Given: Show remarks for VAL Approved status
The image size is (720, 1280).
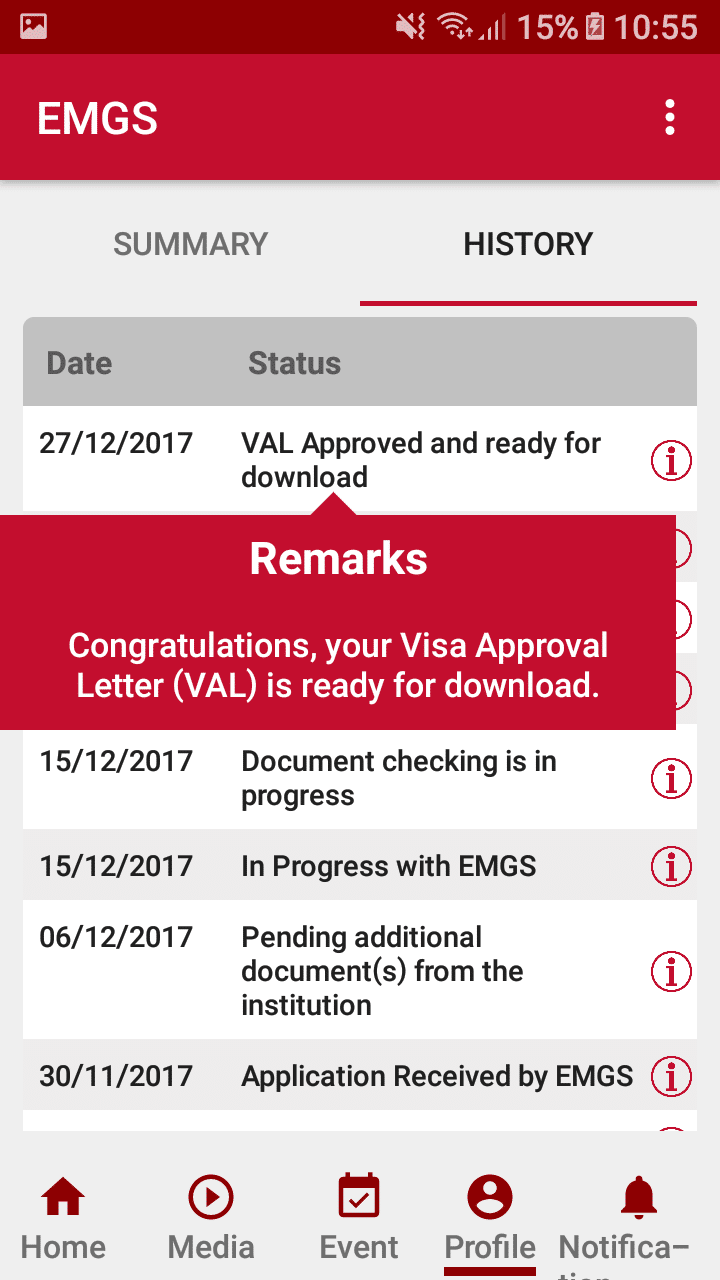Looking at the screenshot, I should pos(671,460).
